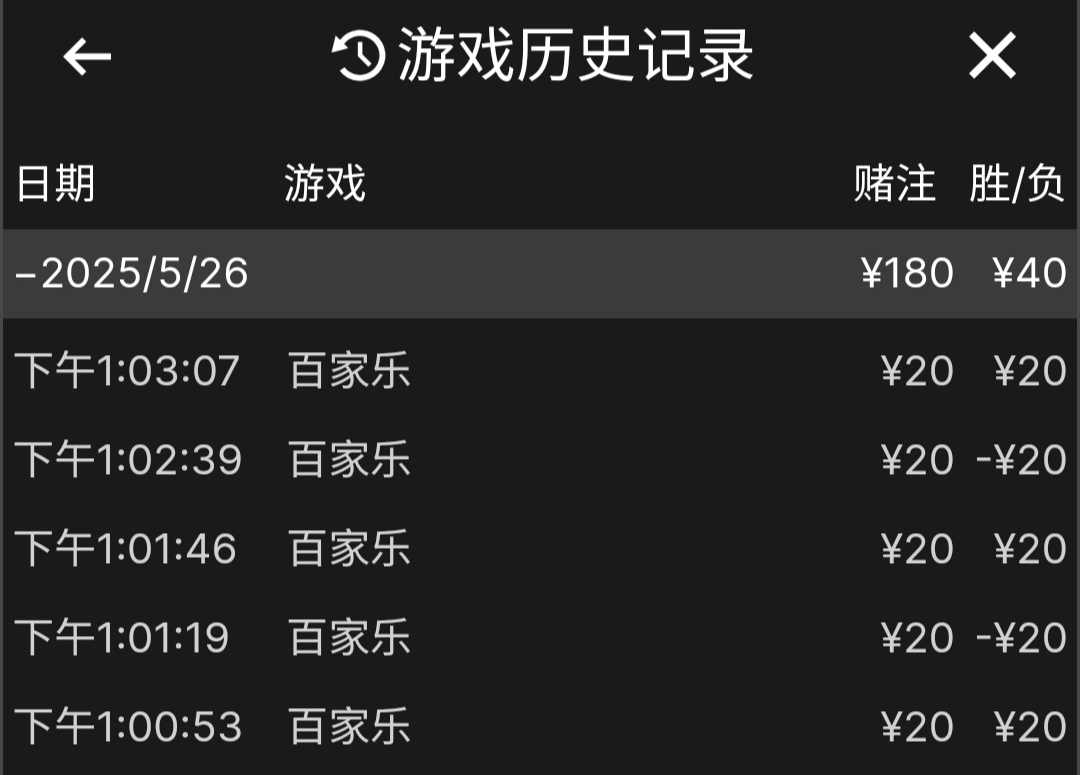1080x775 pixels.
Task: Open the 下午1:02:39 百家乐 record
Action: point(540,461)
